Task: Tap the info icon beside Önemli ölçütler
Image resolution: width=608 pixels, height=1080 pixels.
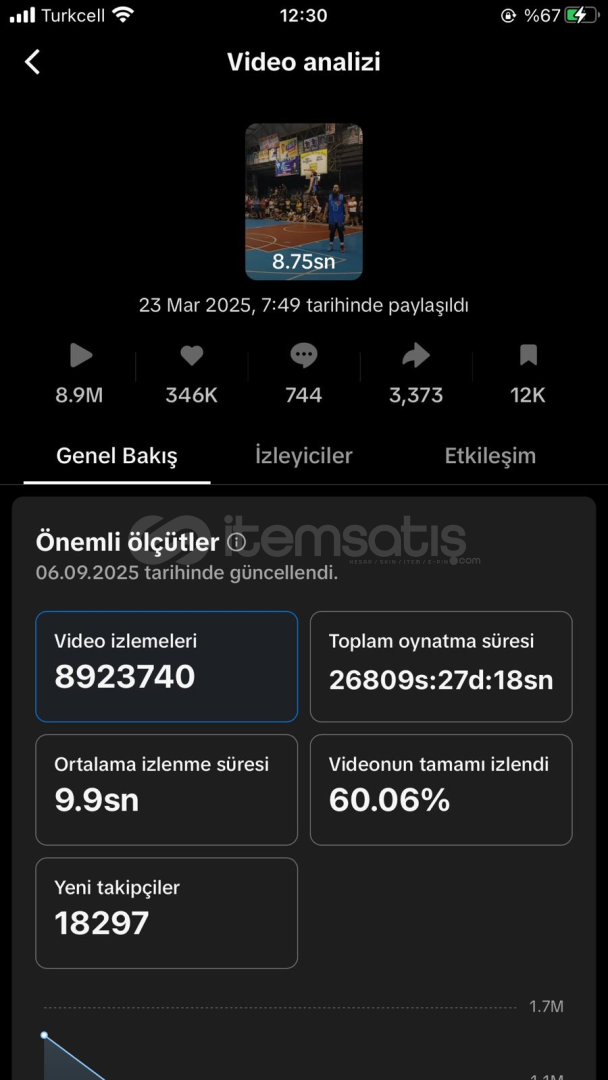Action: (x=236, y=543)
